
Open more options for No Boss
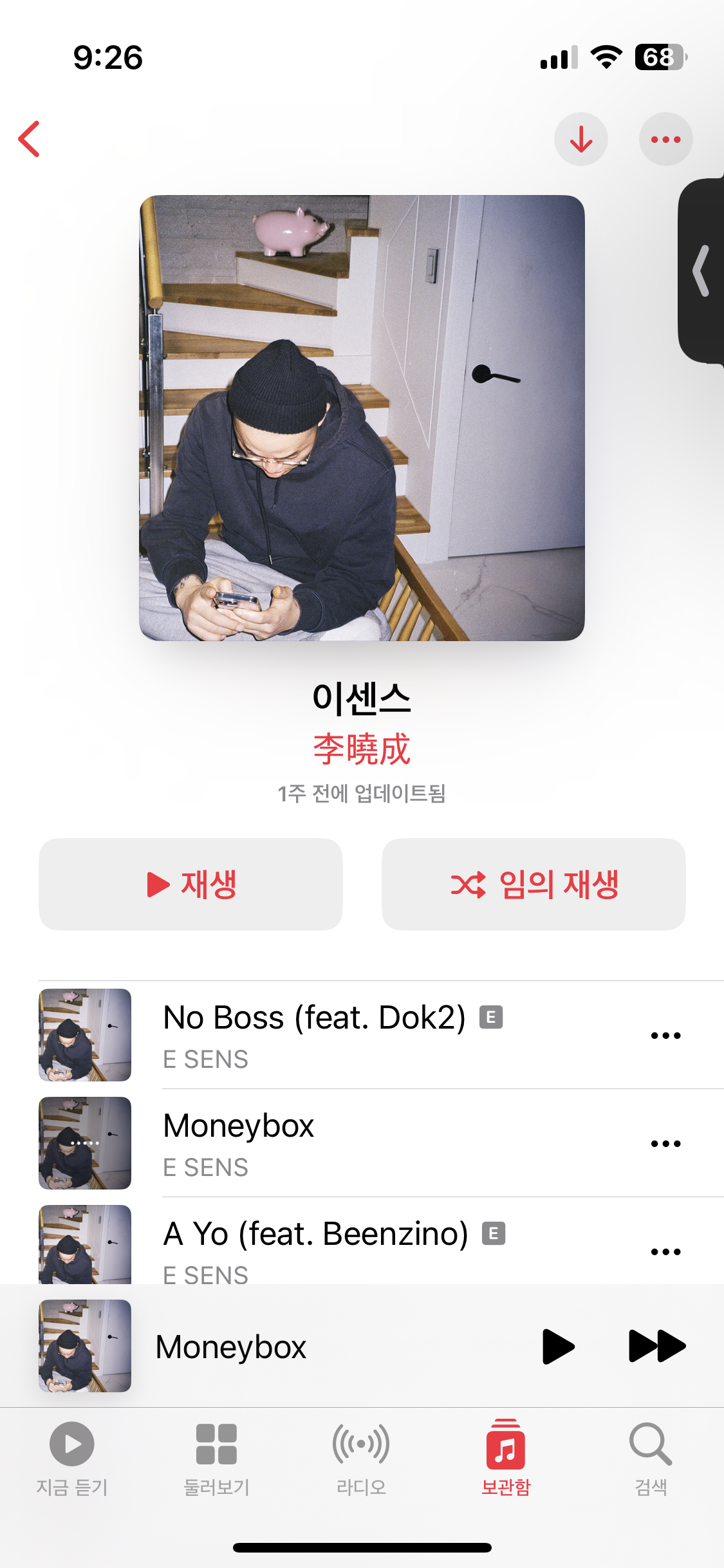tap(665, 1036)
